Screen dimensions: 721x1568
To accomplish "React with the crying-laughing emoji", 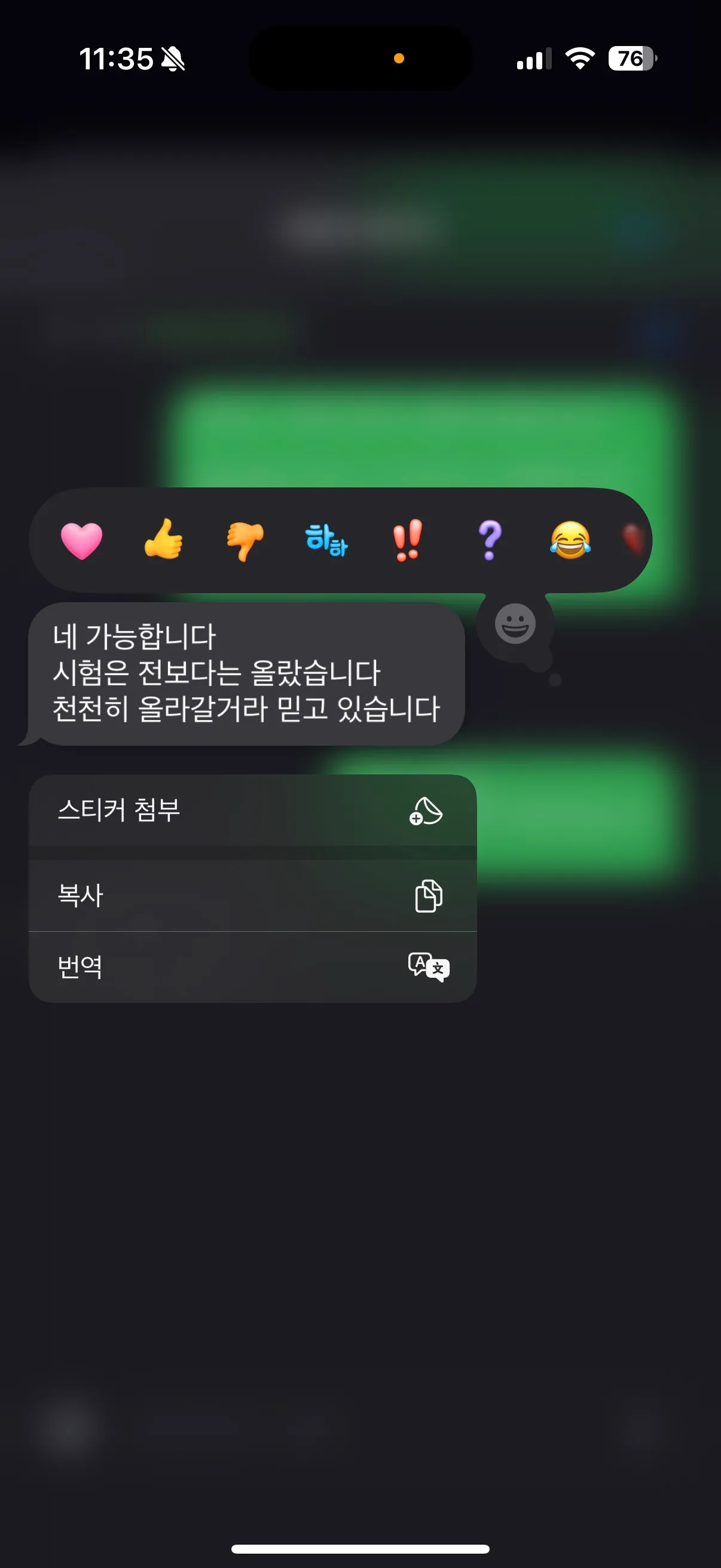I will pyautogui.click(x=570, y=540).
